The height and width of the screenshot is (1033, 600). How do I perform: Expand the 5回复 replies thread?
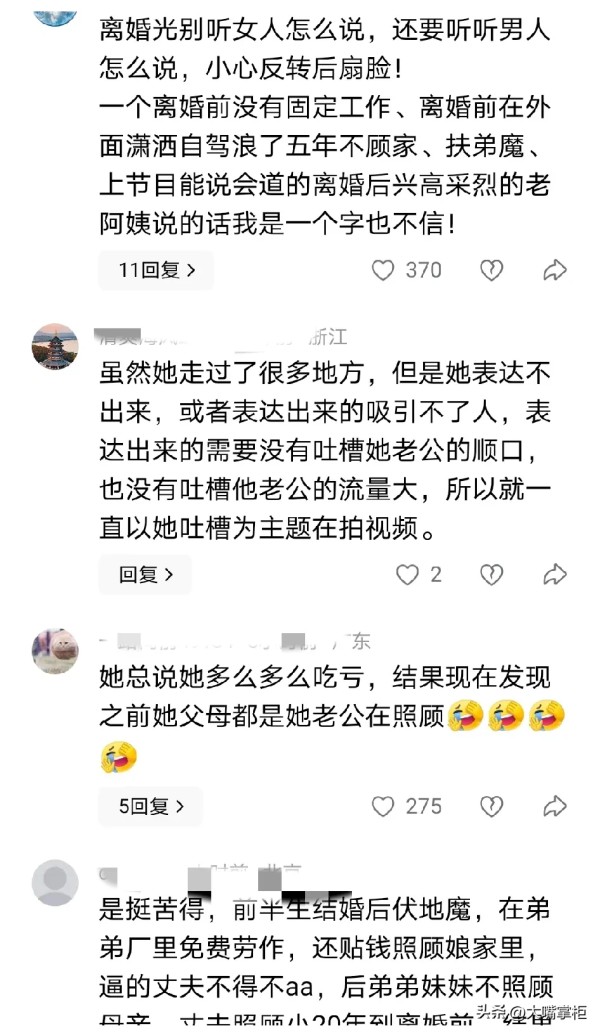tap(150, 806)
